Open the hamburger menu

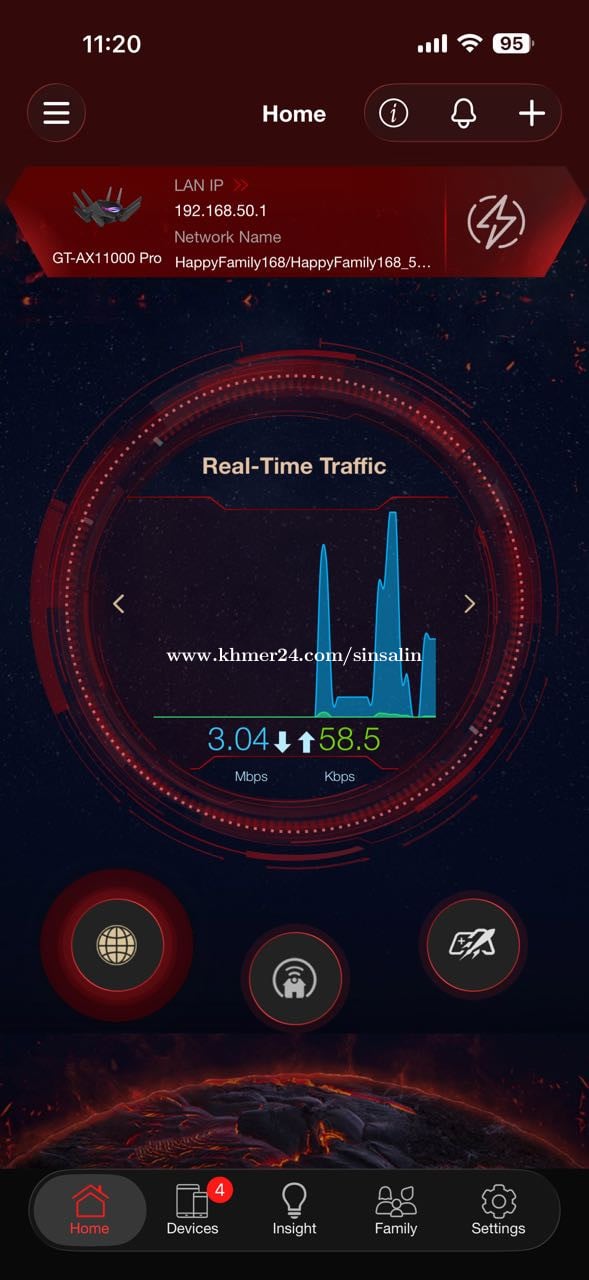click(x=57, y=113)
